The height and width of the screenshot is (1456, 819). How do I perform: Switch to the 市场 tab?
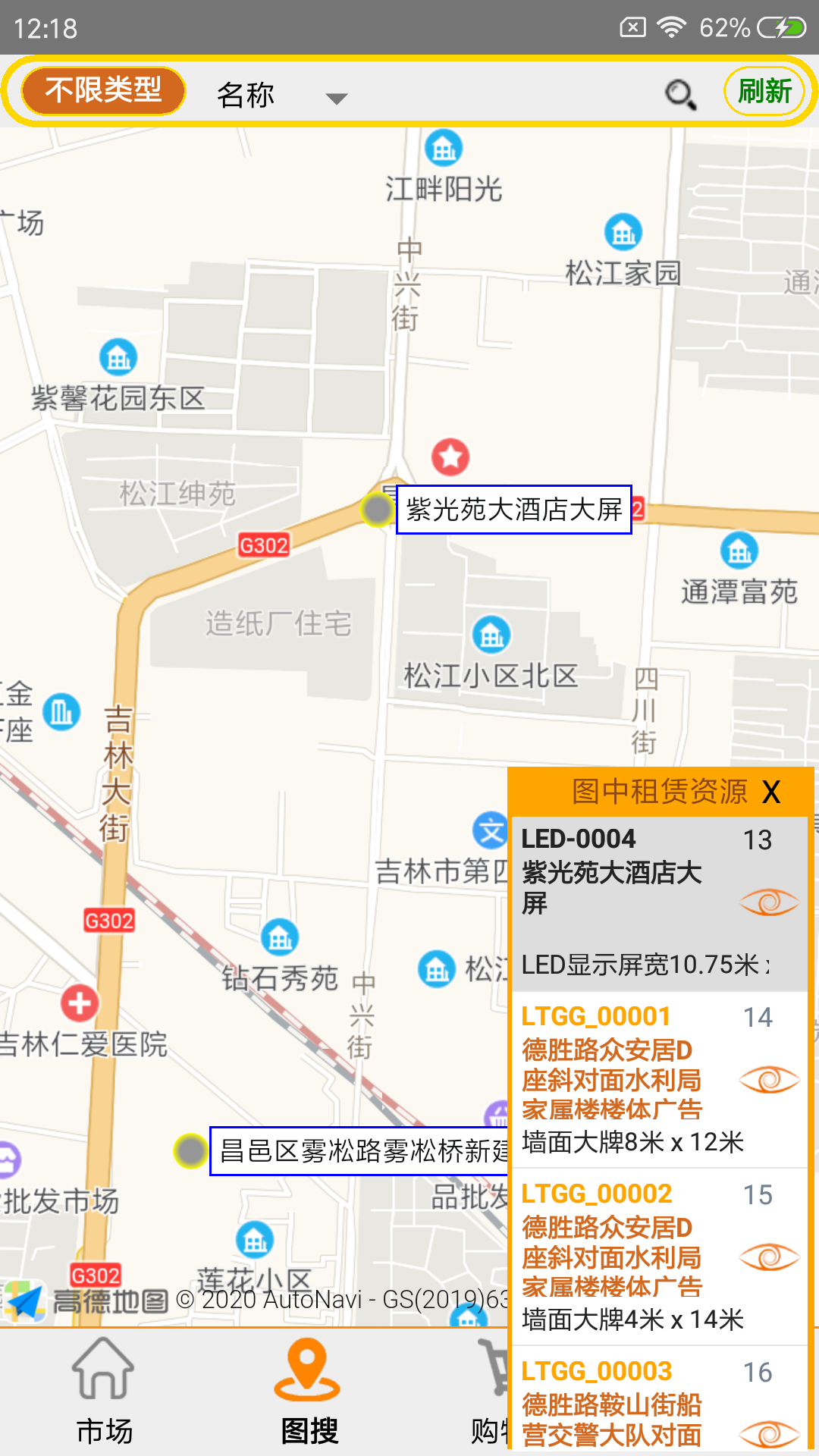tap(104, 1392)
